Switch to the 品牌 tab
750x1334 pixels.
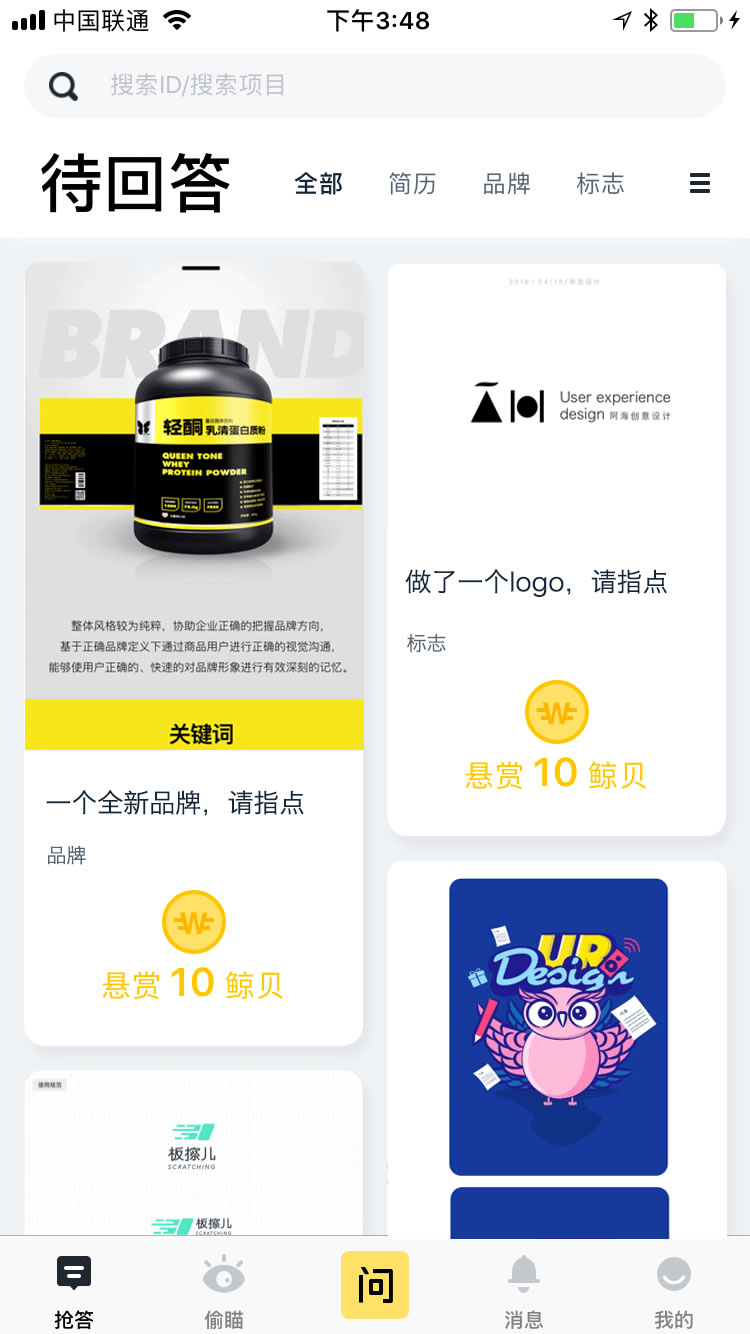click(506, 184)
